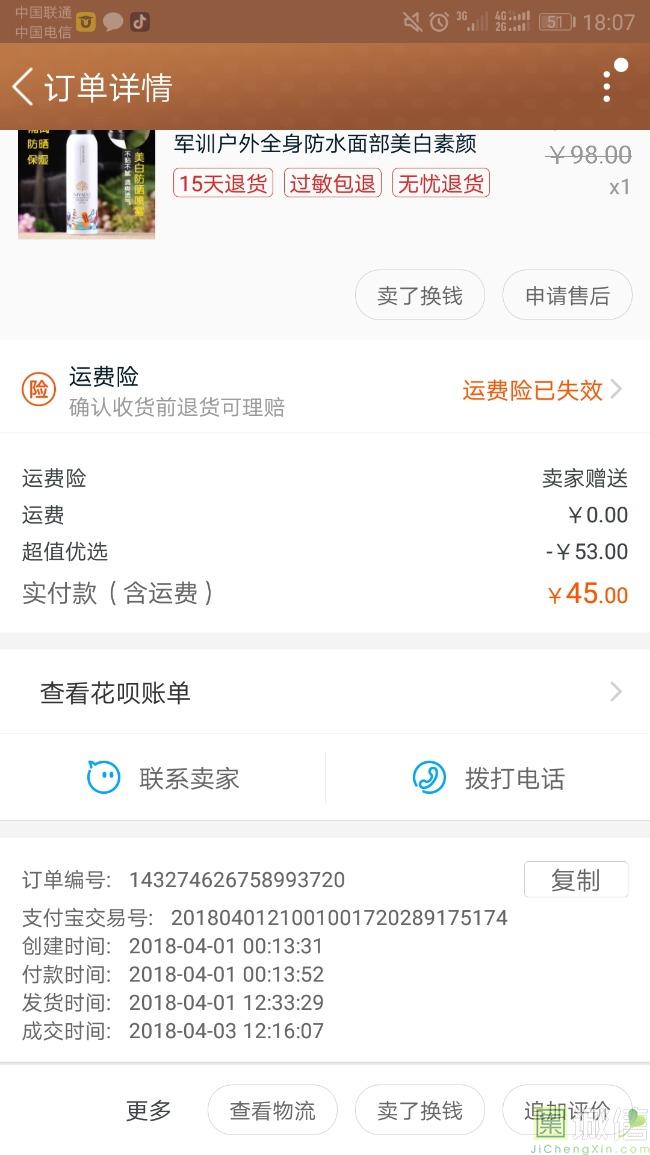Go back from order details

24,87
